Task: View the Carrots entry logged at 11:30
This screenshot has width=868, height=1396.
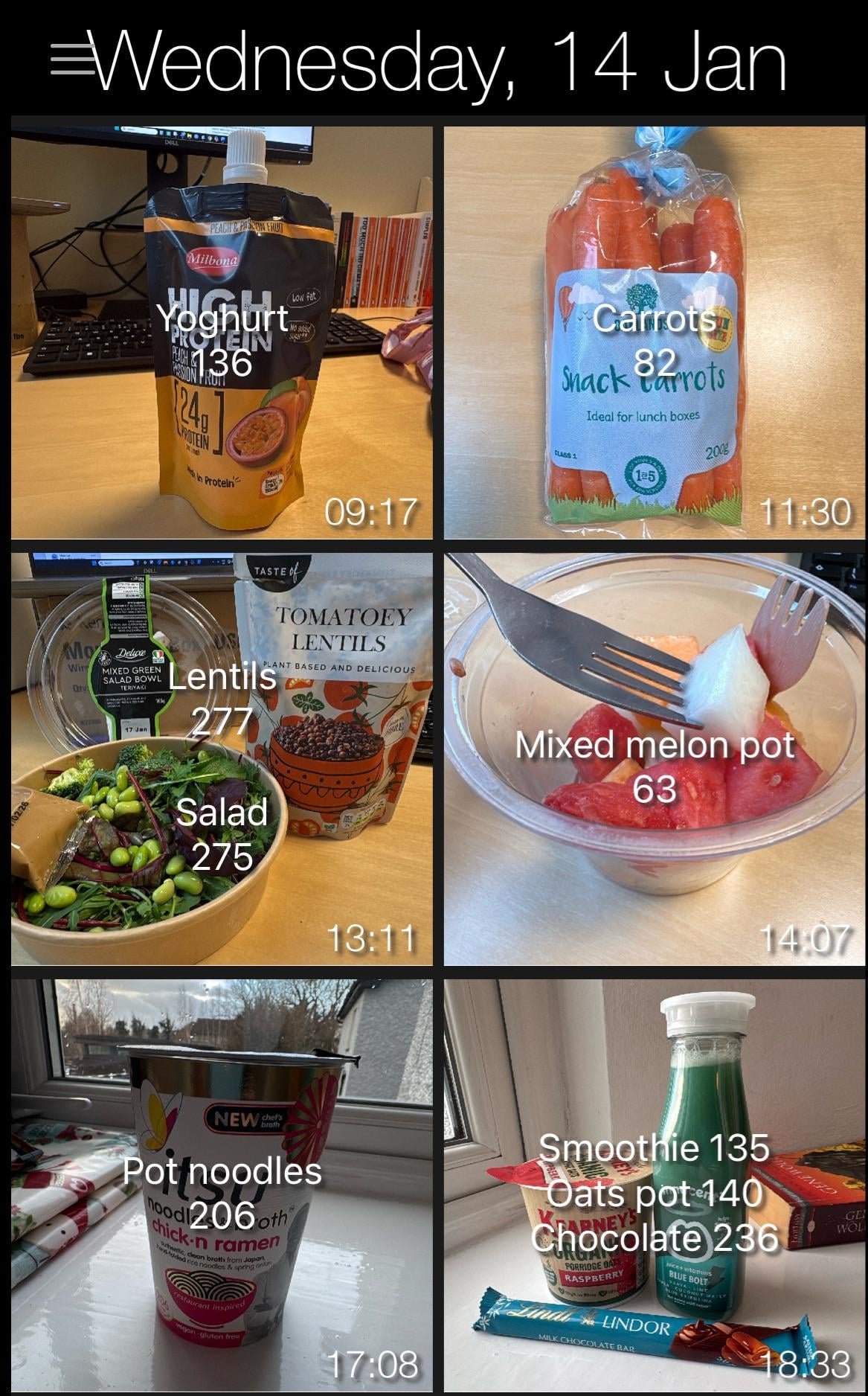Action: [x=655, y=333]
